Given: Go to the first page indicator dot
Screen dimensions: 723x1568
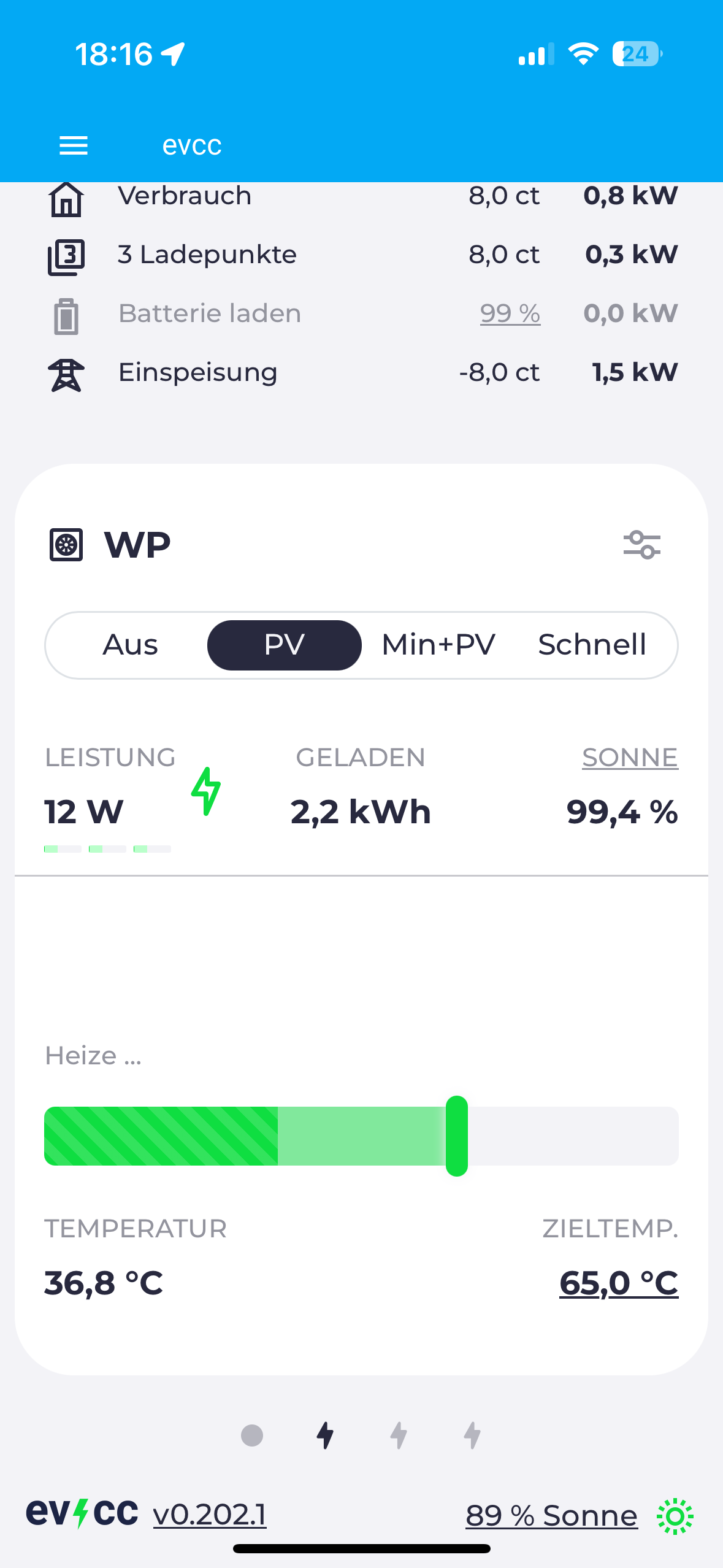Looking at the screenshot, I should click(252, 1435).
